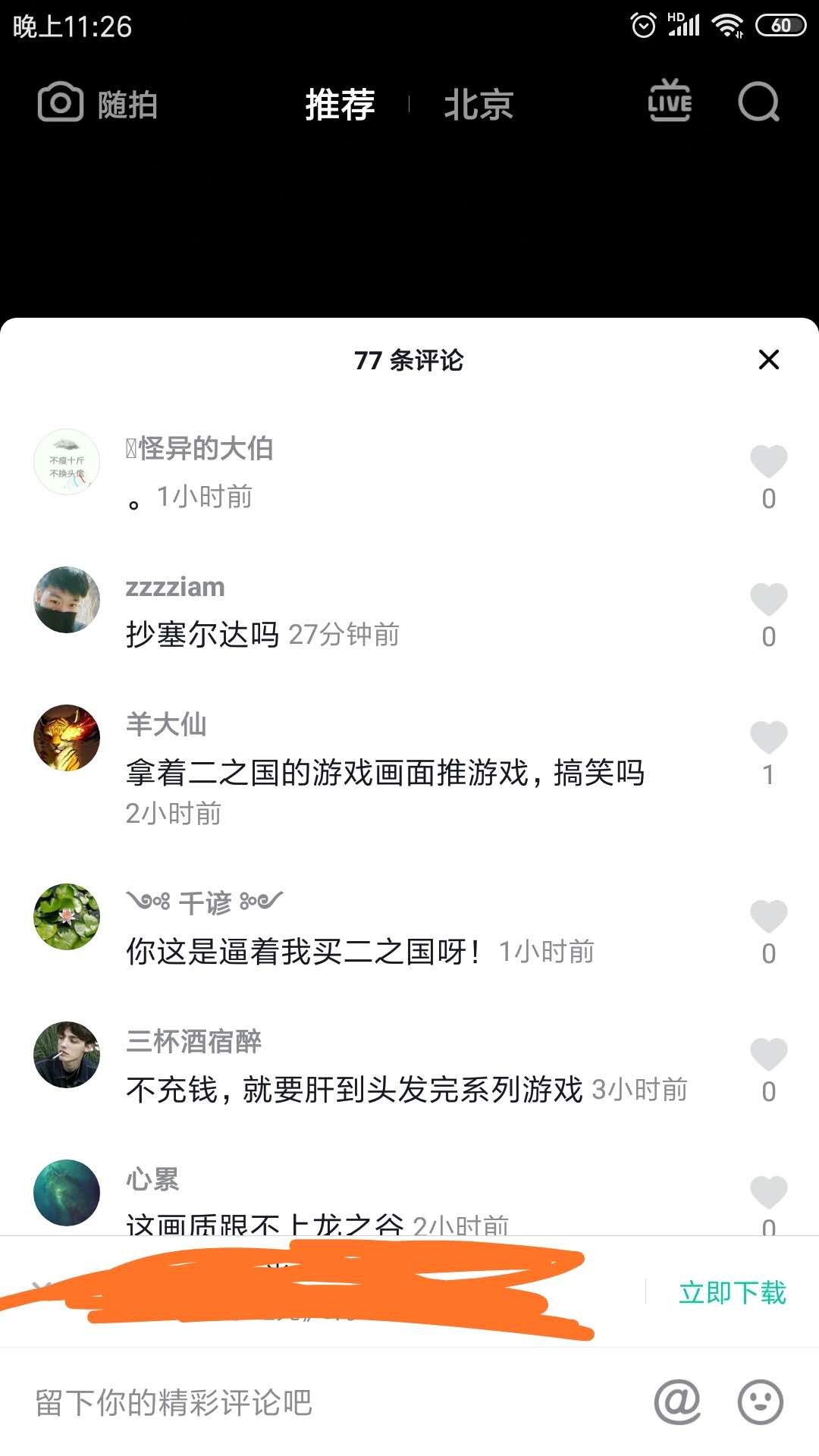Like 心累's comment with the heart icon

pos(769,1192)
